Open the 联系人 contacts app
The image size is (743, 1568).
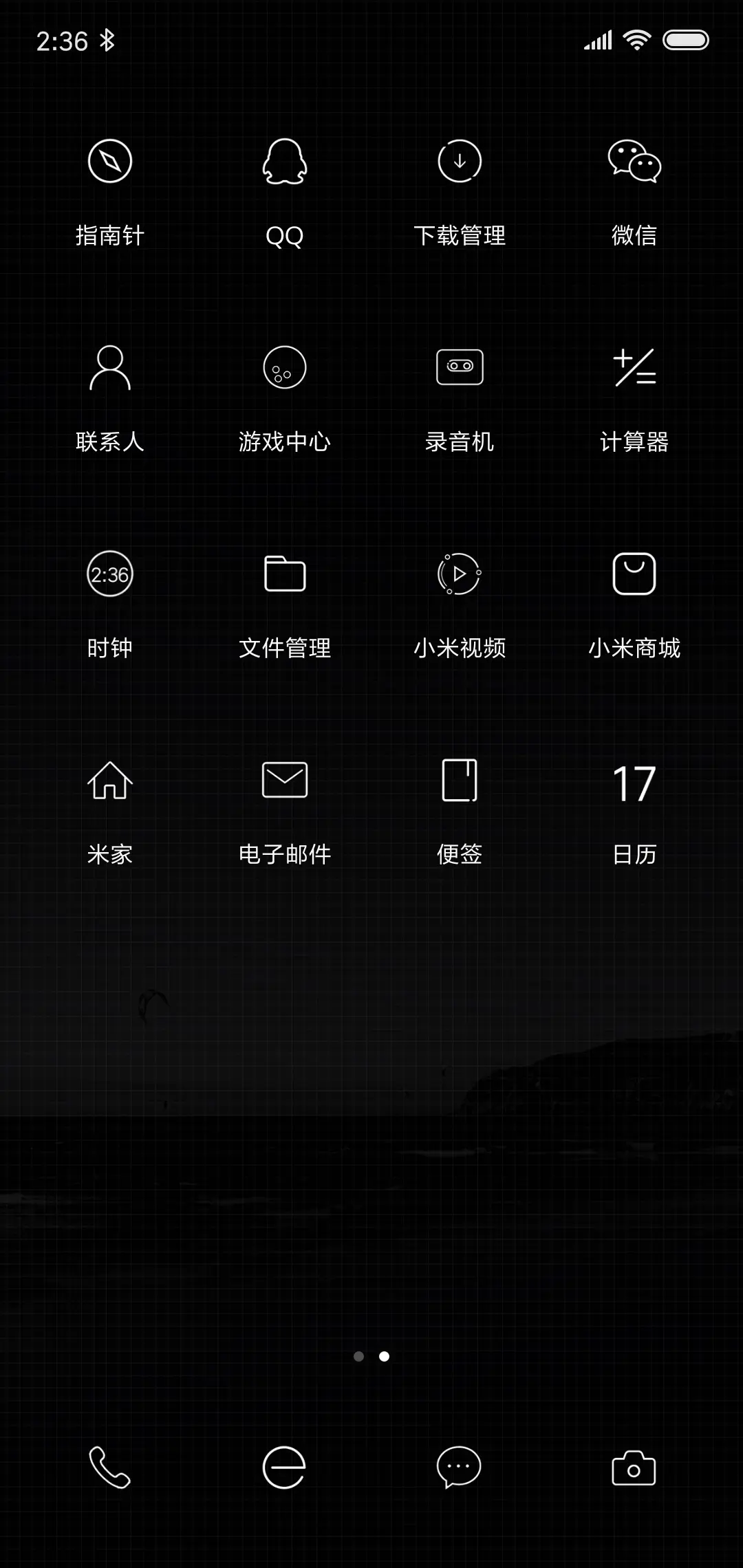pyautogui.click(x=110, y=369)
